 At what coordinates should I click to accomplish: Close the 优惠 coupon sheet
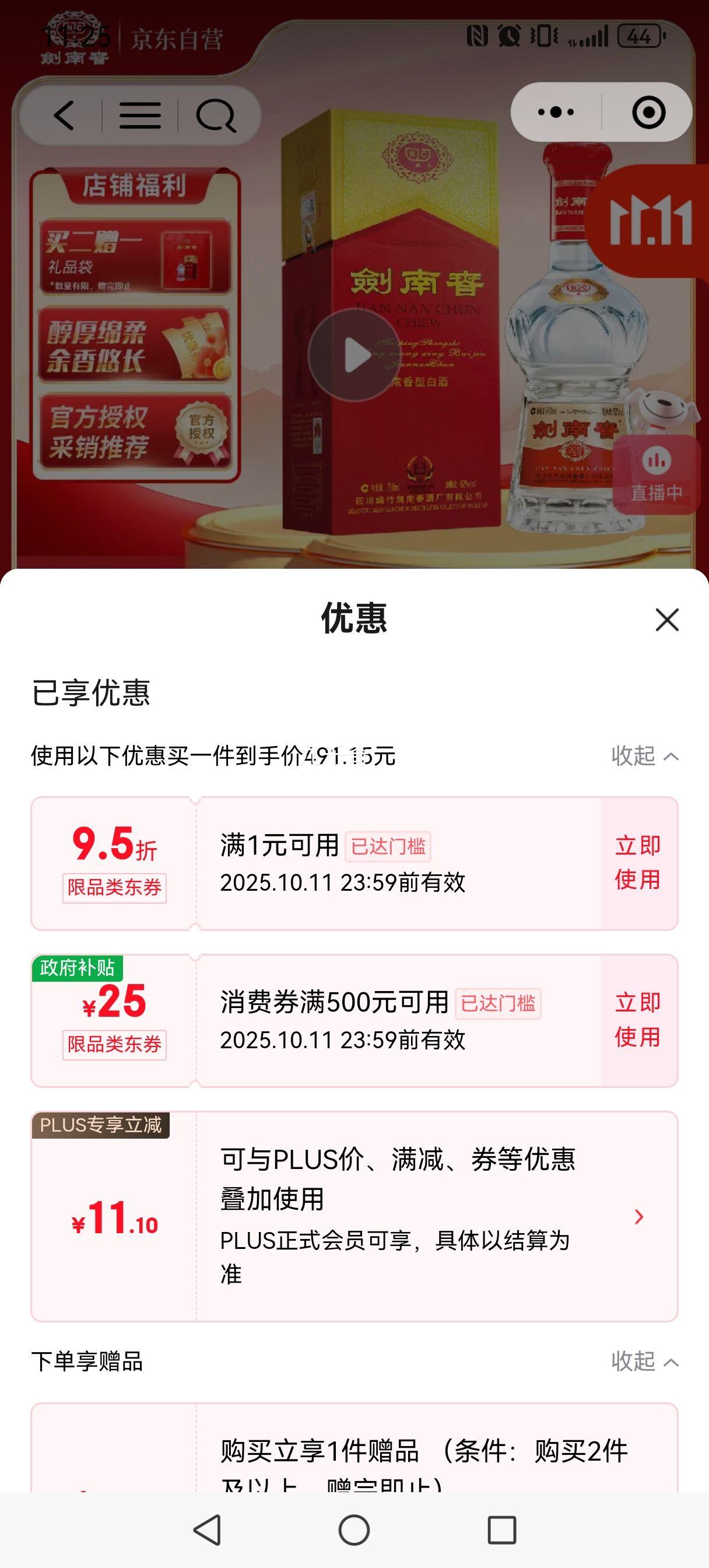[667, 619]
